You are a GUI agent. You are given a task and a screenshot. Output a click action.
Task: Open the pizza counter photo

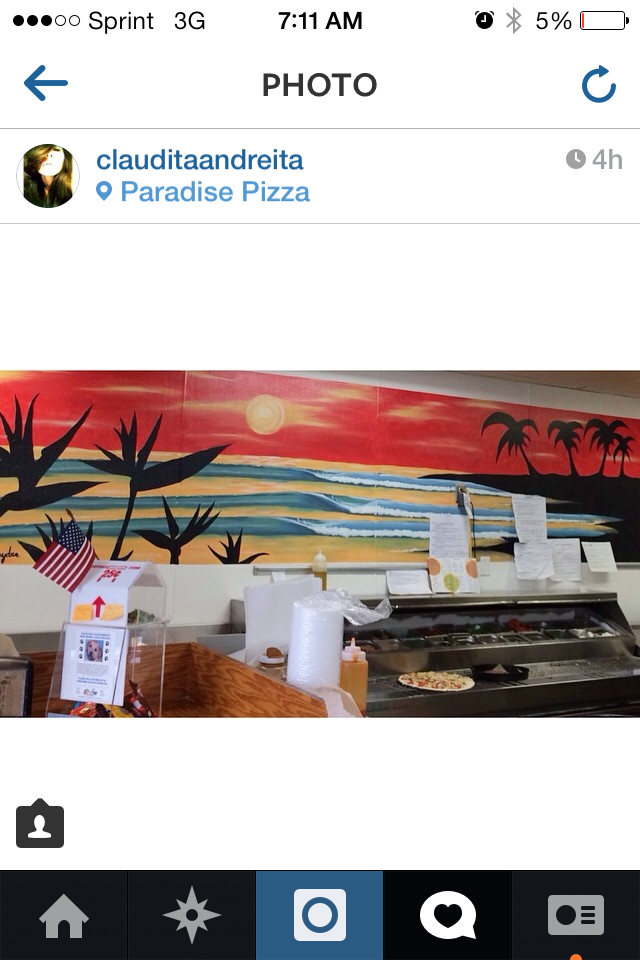tap(320, 544)
